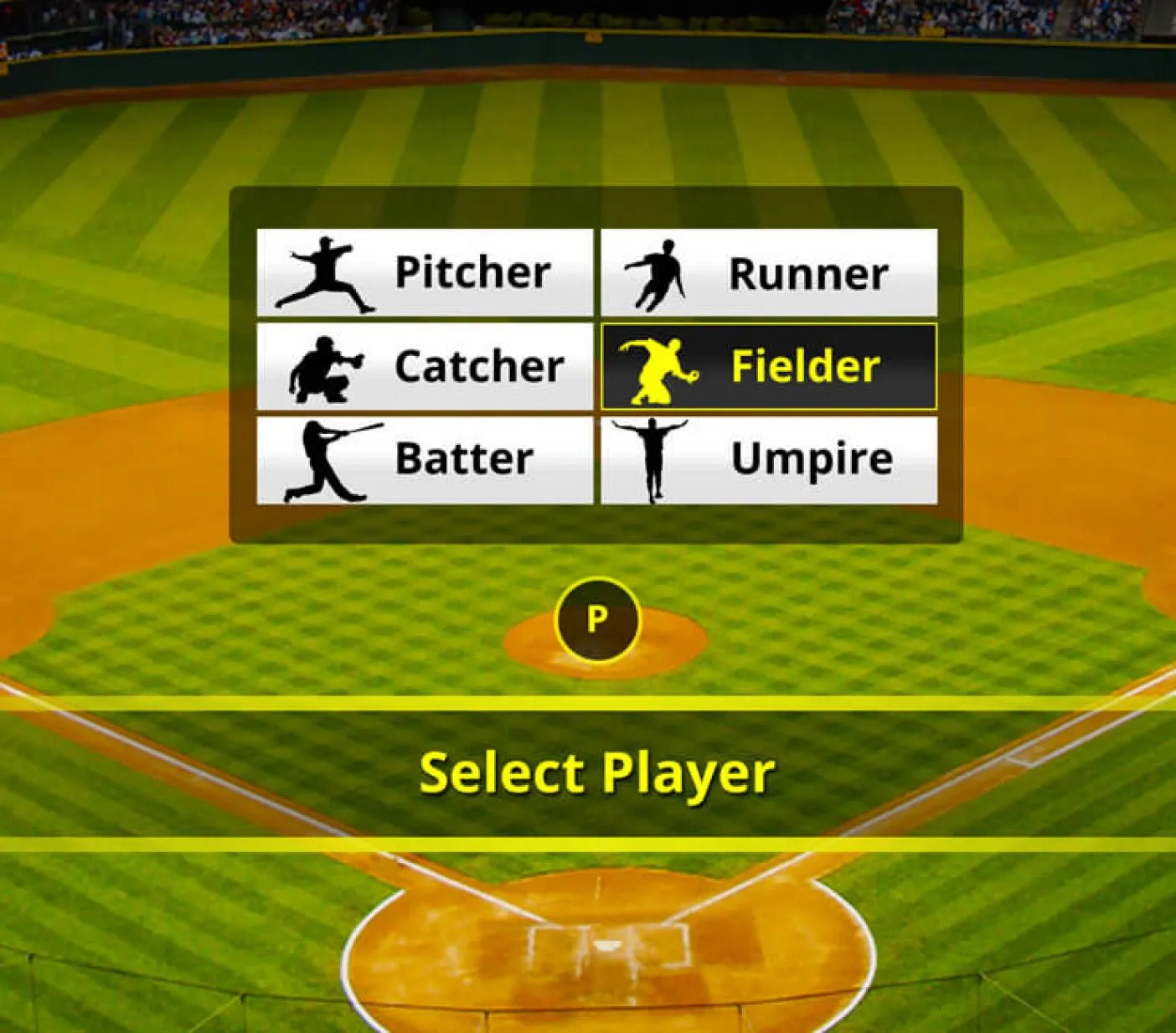Pick the Catcher player option
The image size is (1176, 1033).
tap(425, 366)
